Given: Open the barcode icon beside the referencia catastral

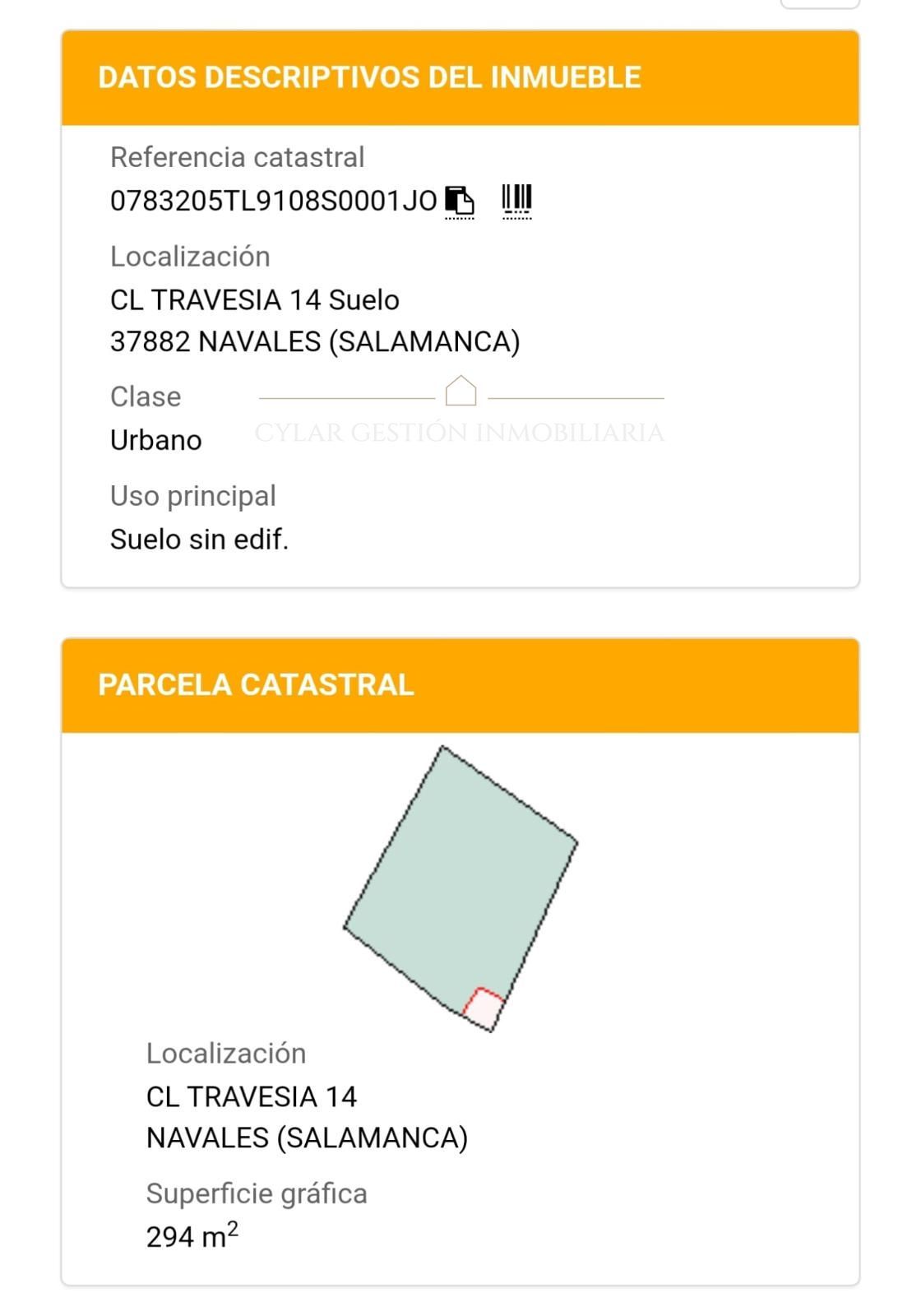Looking at the screenshot, I should pyautogui.click(x=516, y=200).
